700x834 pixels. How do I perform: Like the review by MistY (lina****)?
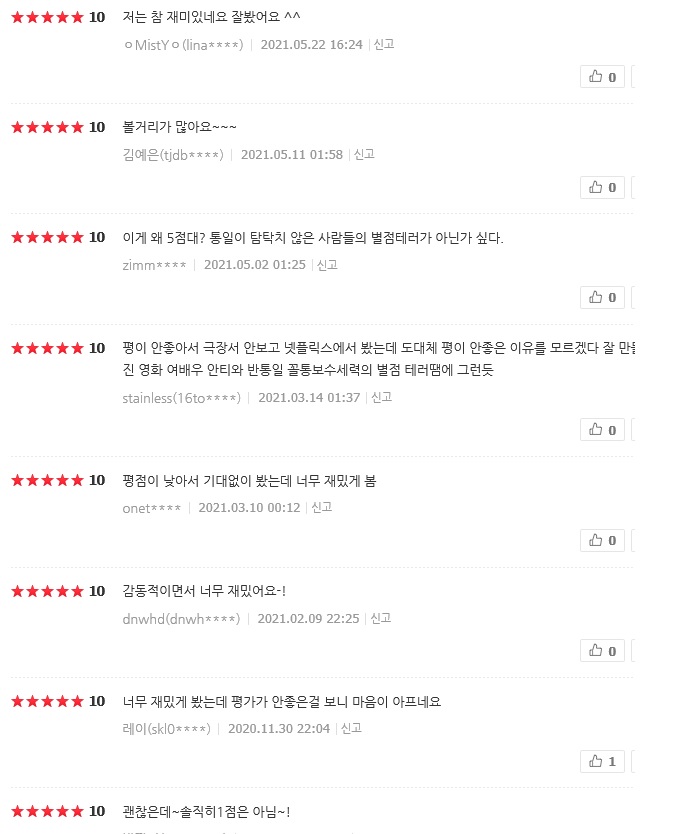coord(602,77)
